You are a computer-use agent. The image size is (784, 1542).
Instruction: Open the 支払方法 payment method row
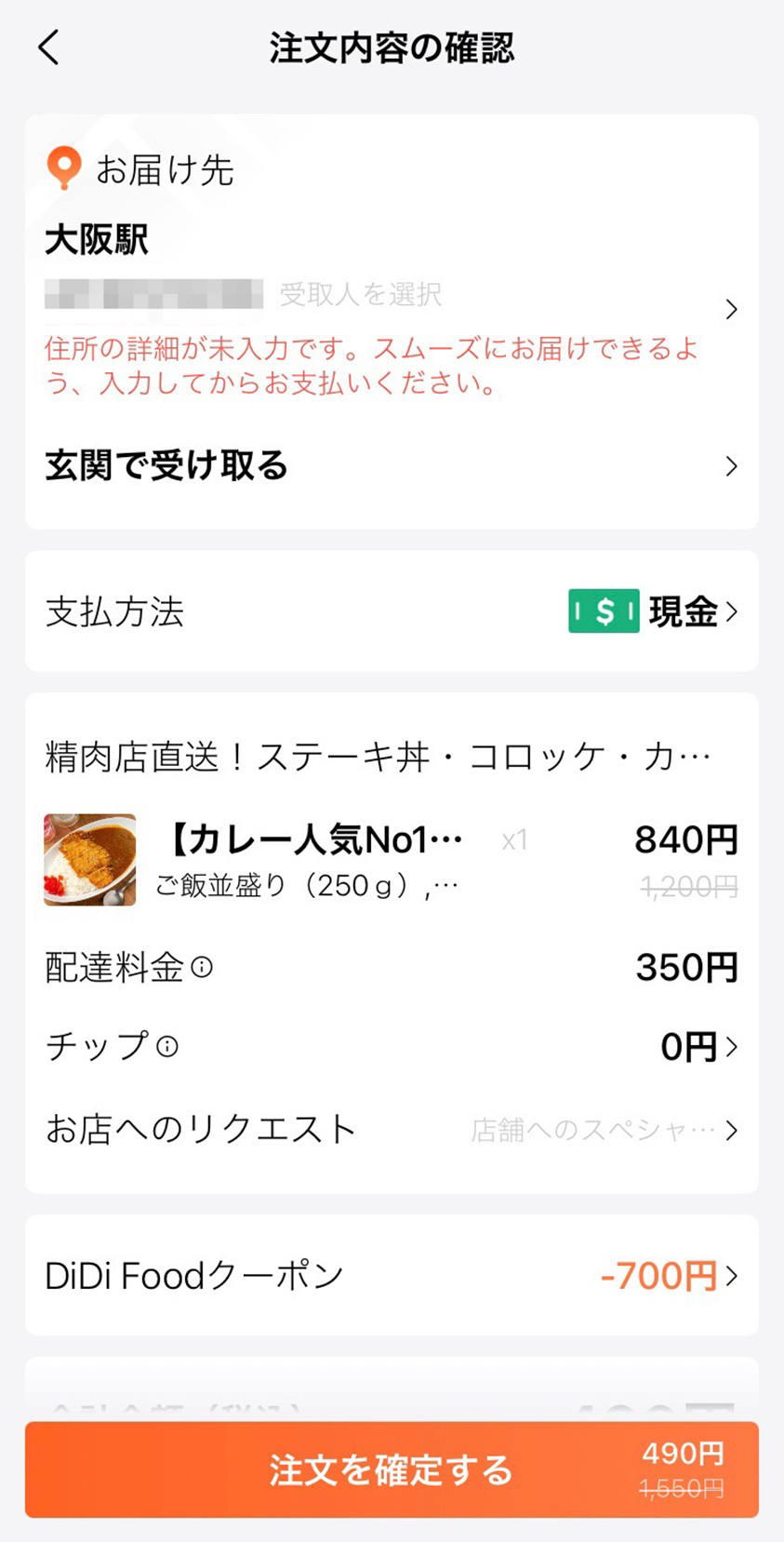[391, 611]
